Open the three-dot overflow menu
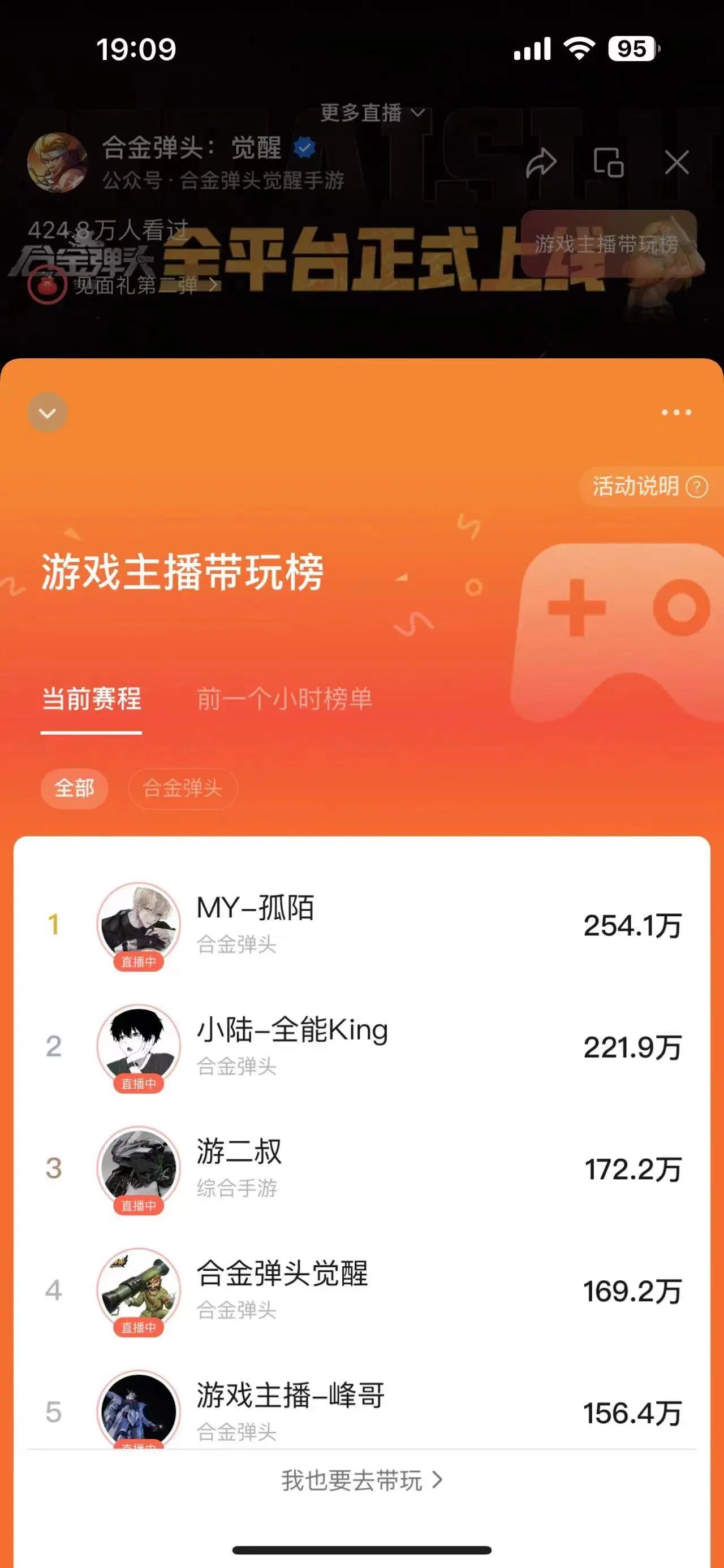This screenshot has width=724, height=1568. tap(676, 413)
